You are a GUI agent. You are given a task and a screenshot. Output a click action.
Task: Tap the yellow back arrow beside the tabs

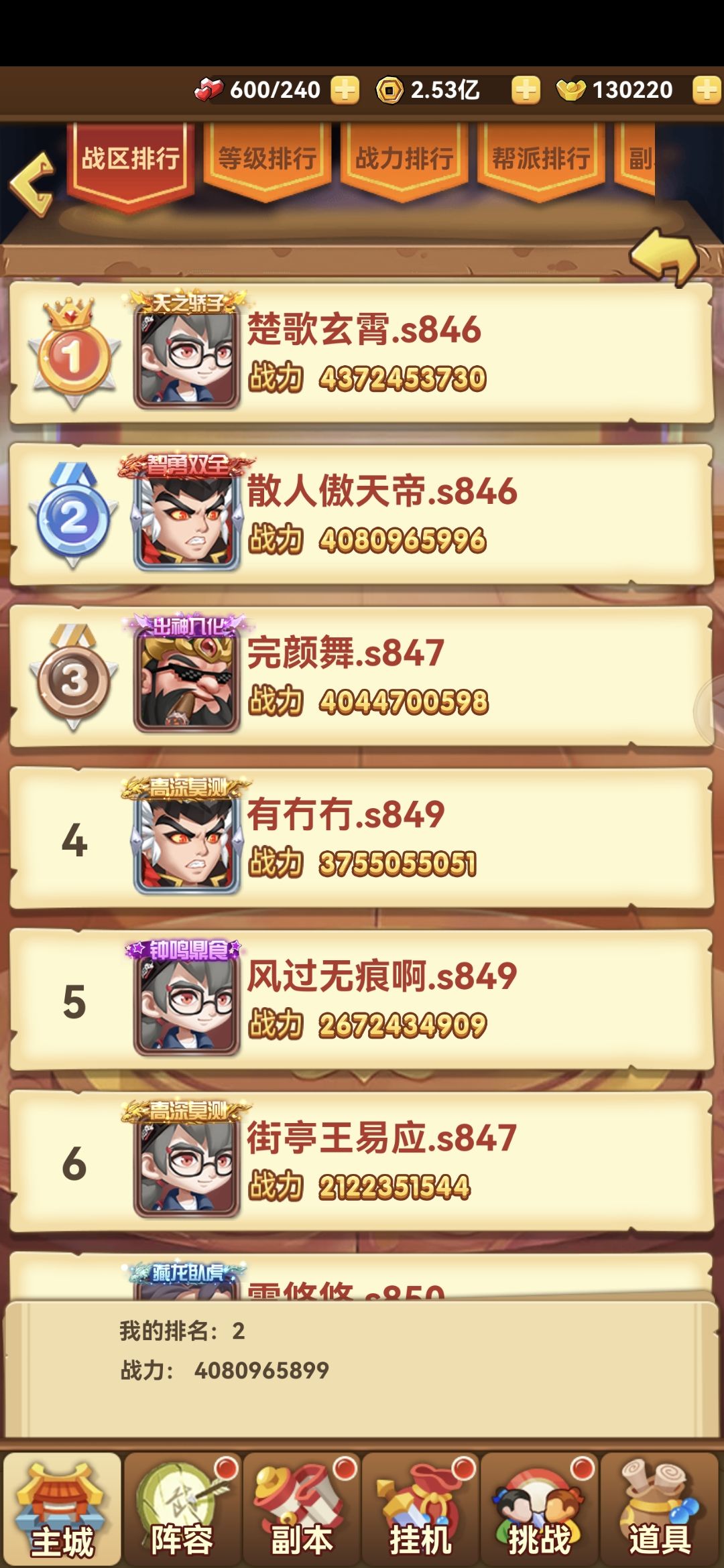click(32, 184)
